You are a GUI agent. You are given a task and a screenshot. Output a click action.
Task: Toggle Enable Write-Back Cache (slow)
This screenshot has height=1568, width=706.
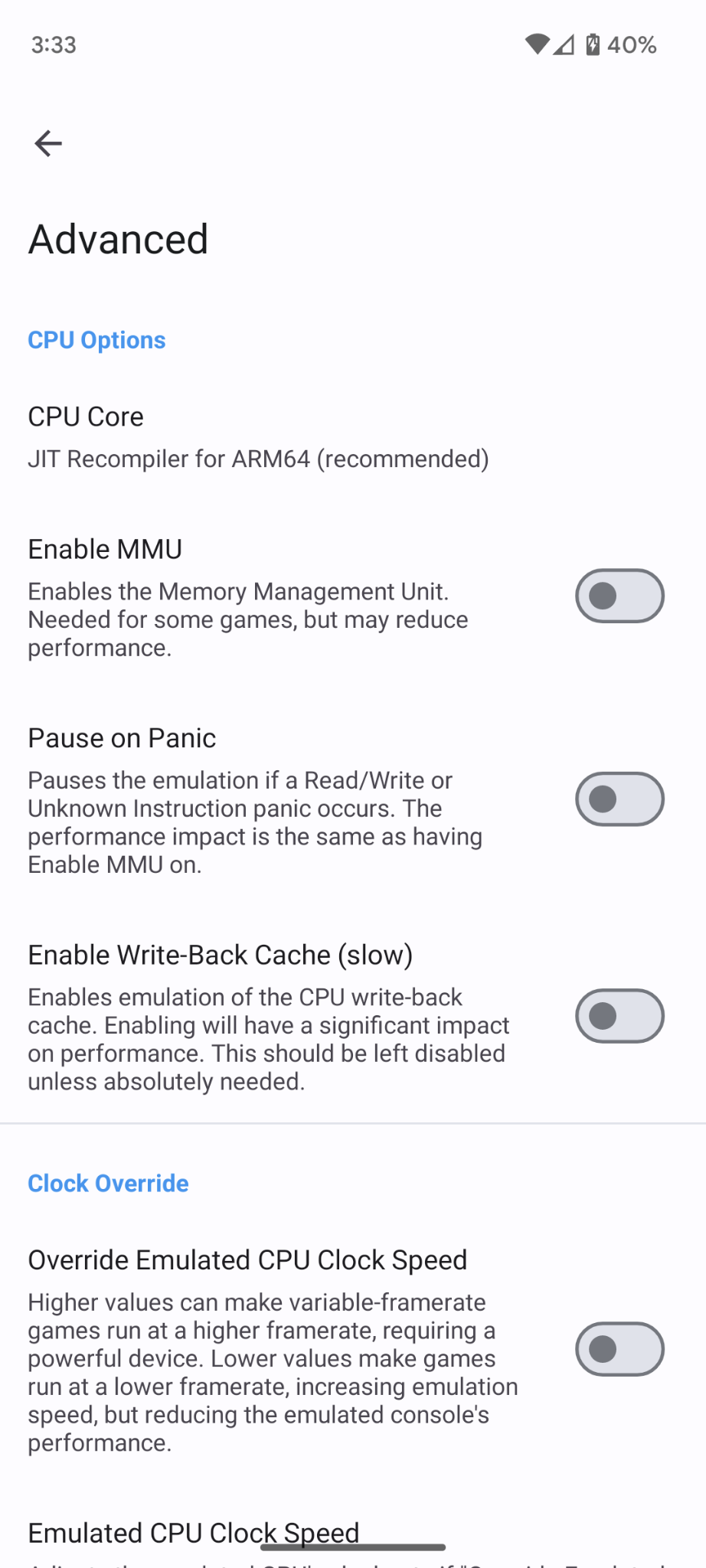[619, 1016]
